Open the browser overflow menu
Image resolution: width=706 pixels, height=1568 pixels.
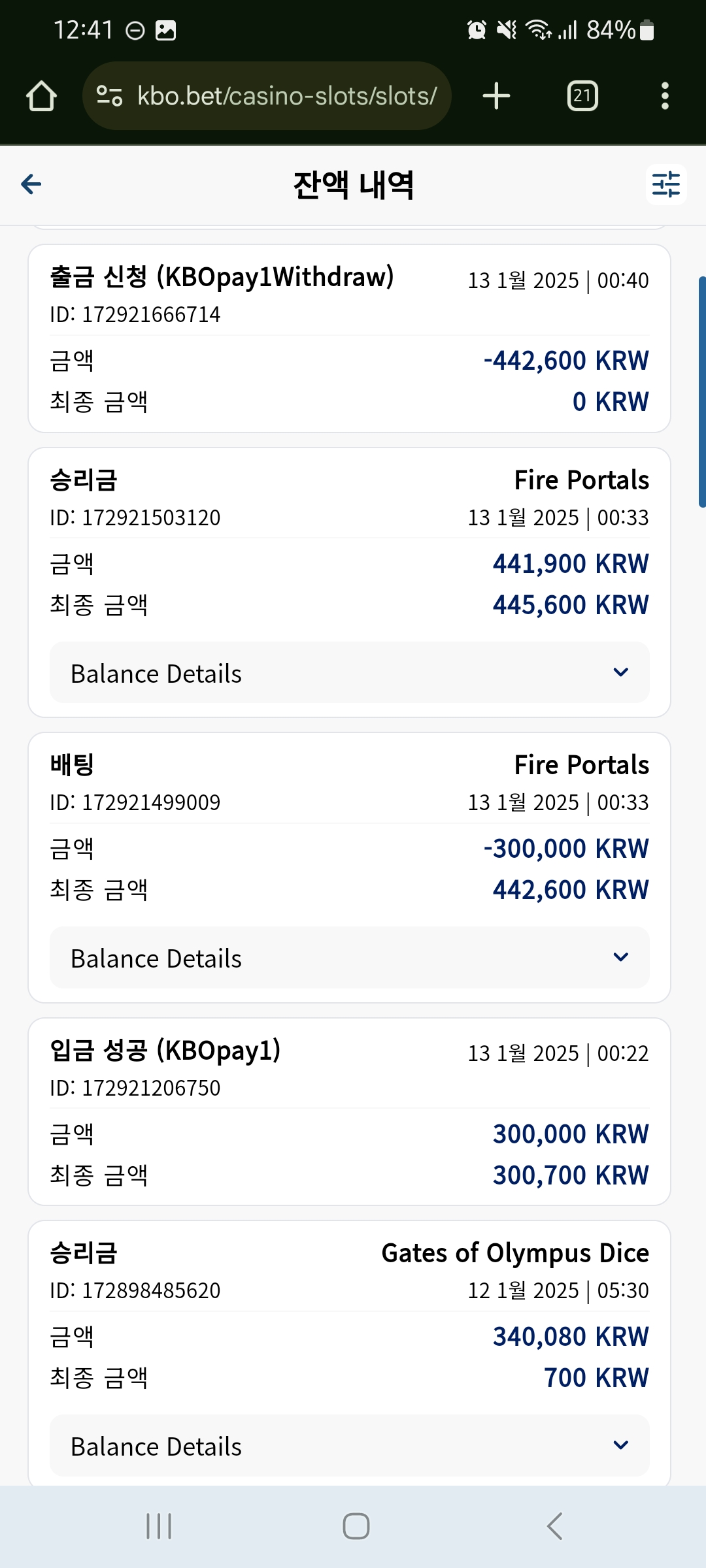pyautogui.click(x=665, y=96)
